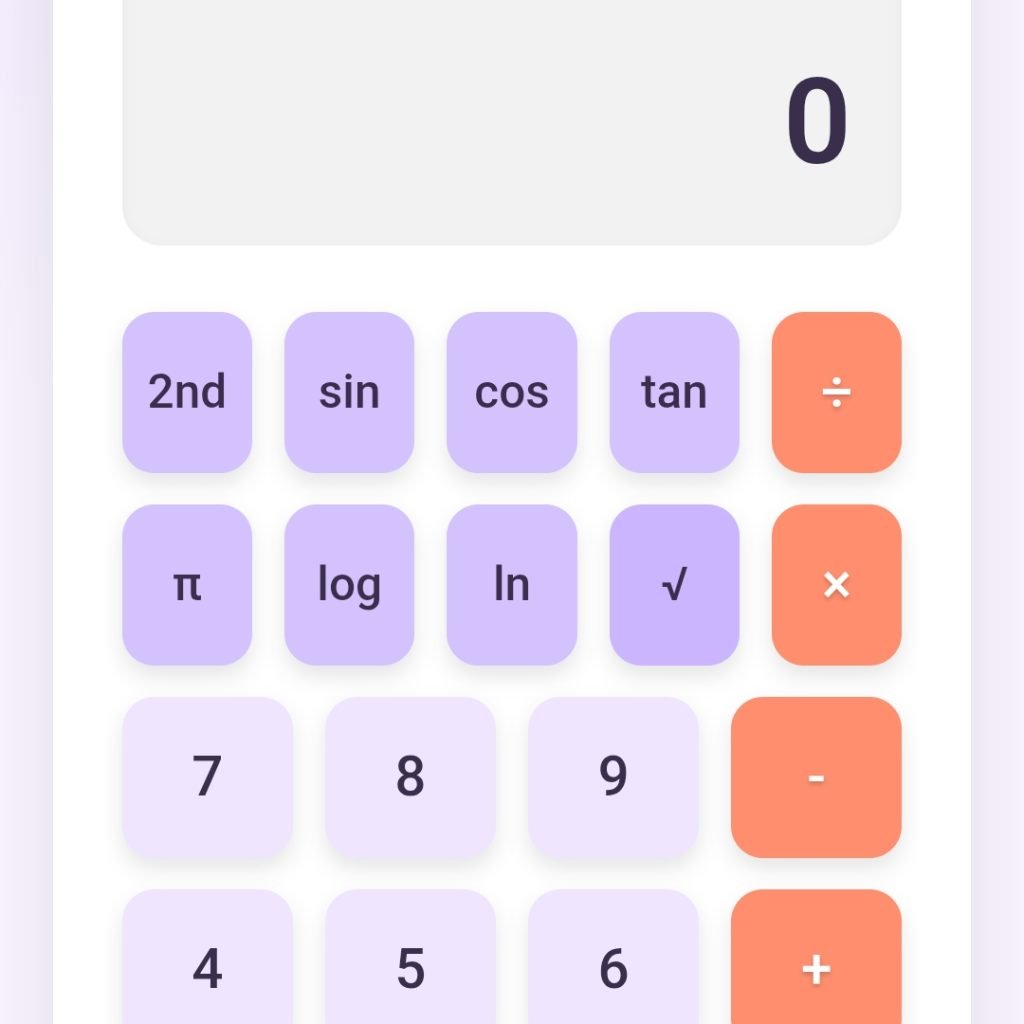Enter the digit 8
Screen dimensions: 1024x1024
[410, 777]
